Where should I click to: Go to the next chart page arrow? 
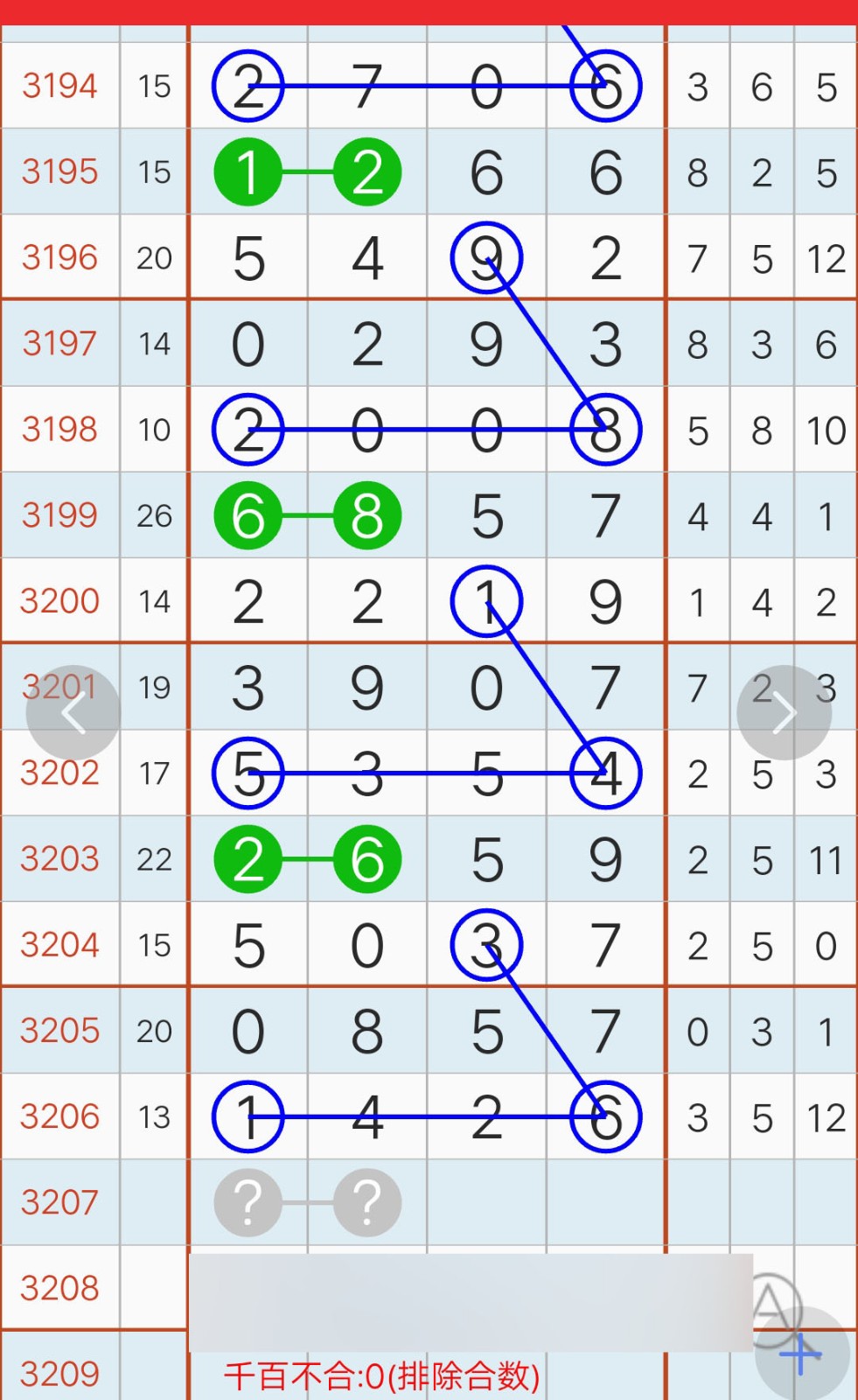click(x=785, y=713)
